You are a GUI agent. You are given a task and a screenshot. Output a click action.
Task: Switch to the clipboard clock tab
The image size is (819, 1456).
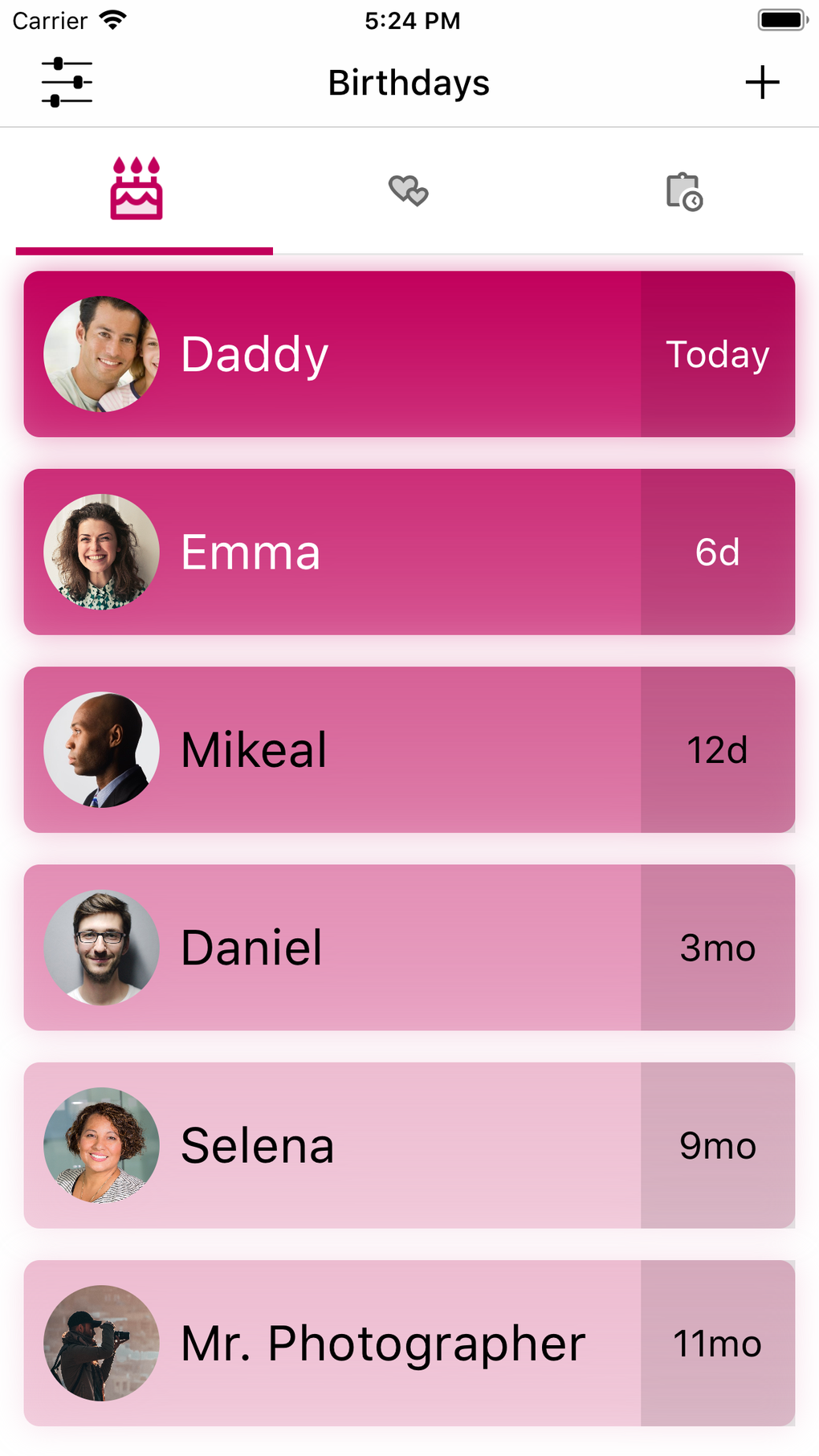[683, 192]
